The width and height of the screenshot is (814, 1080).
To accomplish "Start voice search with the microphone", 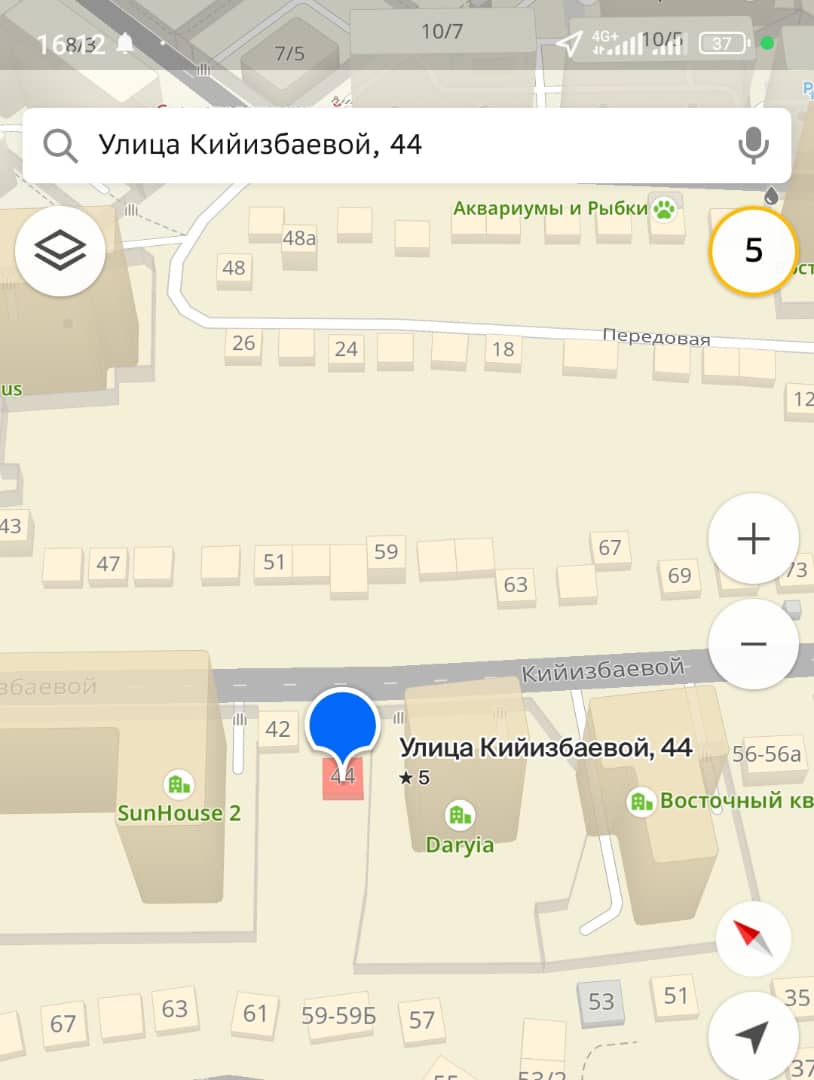I will 753,146.
